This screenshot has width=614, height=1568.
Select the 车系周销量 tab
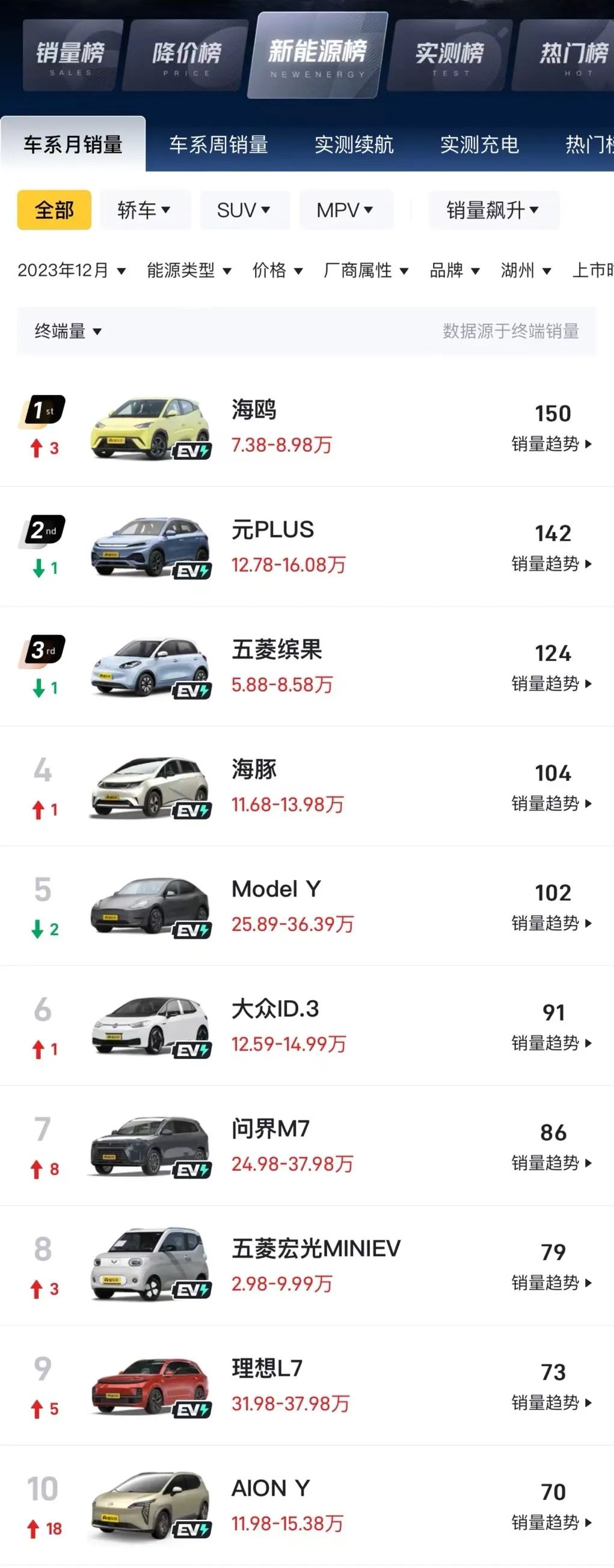click(x=219, y=145)
